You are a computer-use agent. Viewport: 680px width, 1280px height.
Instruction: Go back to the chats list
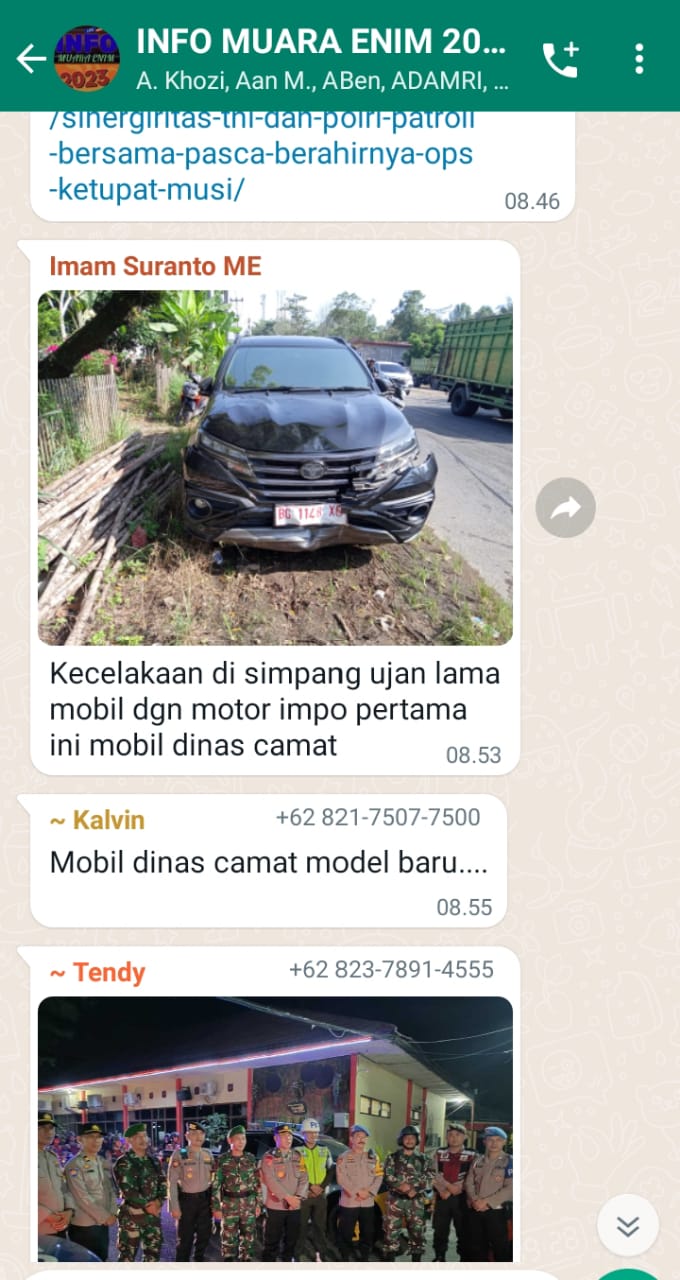tap(30, 59)
